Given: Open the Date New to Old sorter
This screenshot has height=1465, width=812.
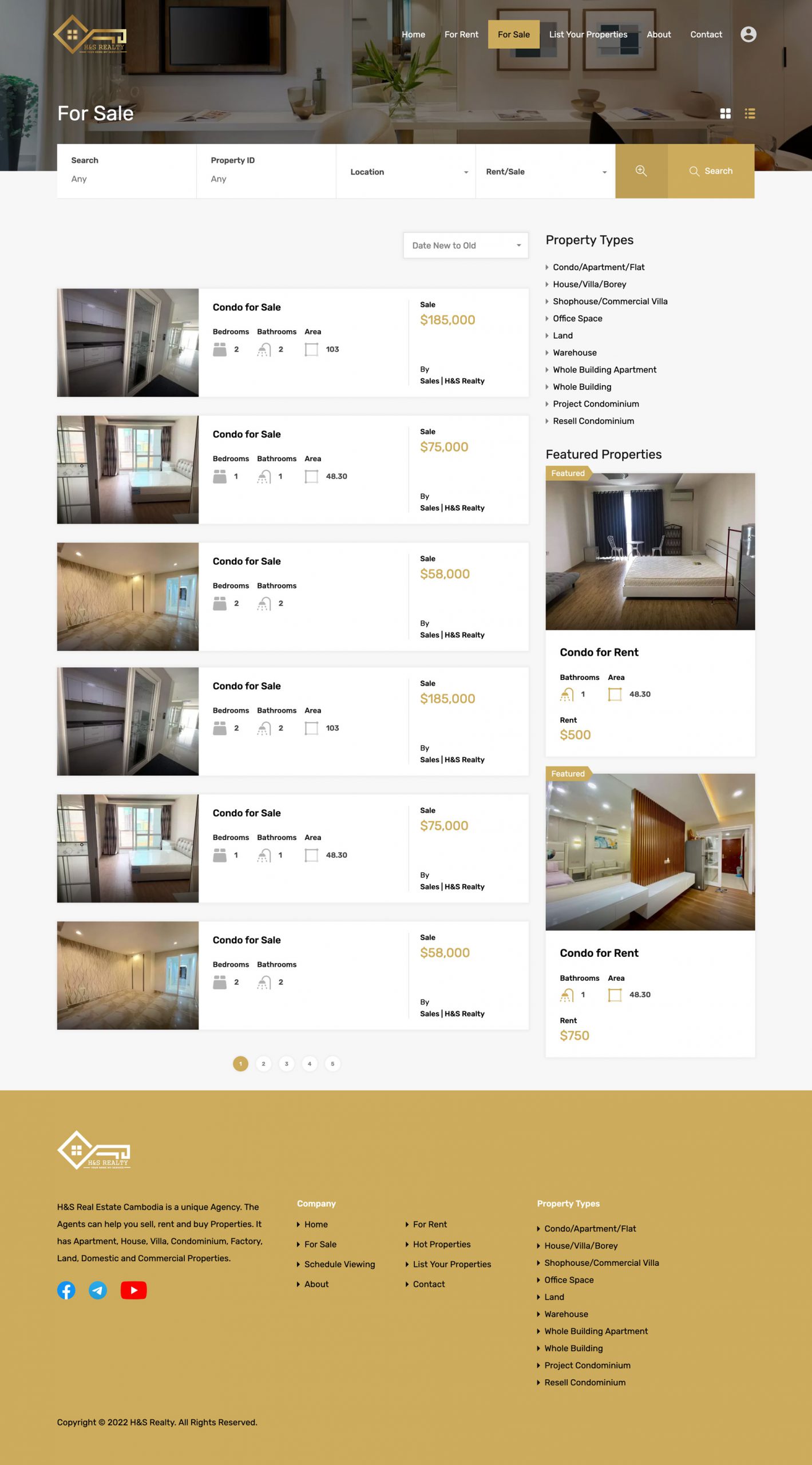Looking at the screenshot, I should [x=465, y=246].
